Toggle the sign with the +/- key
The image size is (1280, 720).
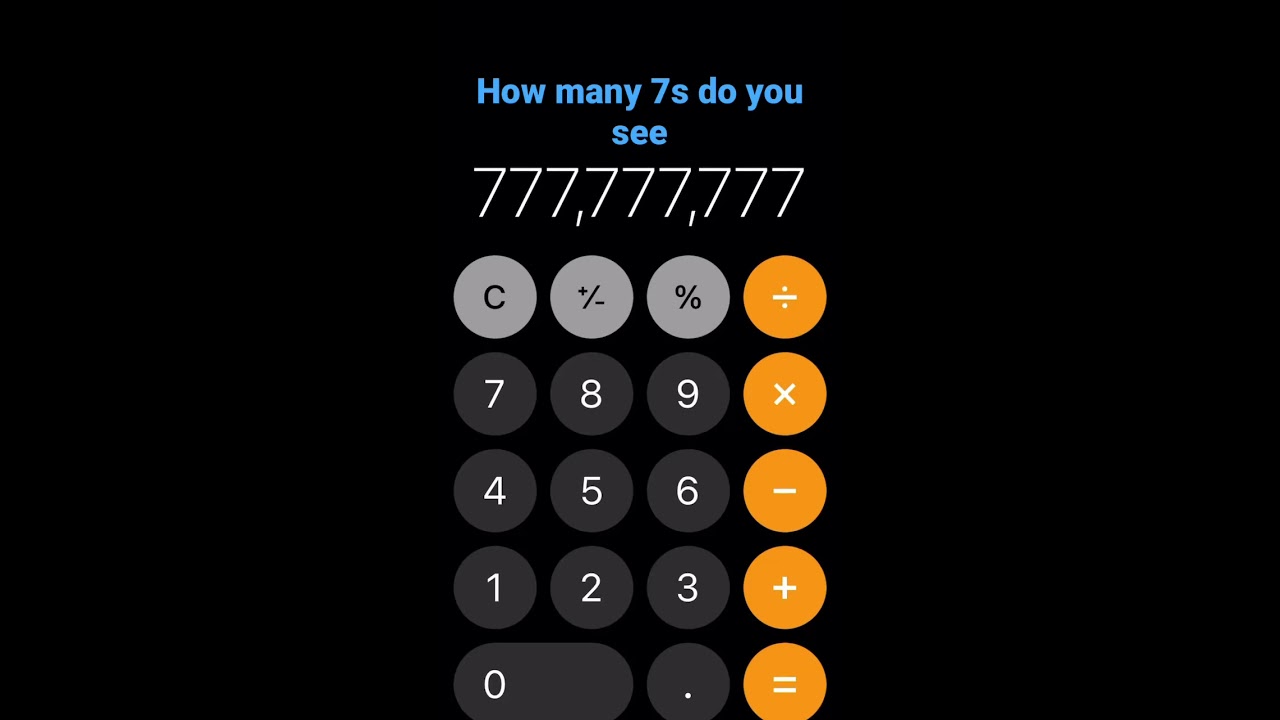point(591,297)
